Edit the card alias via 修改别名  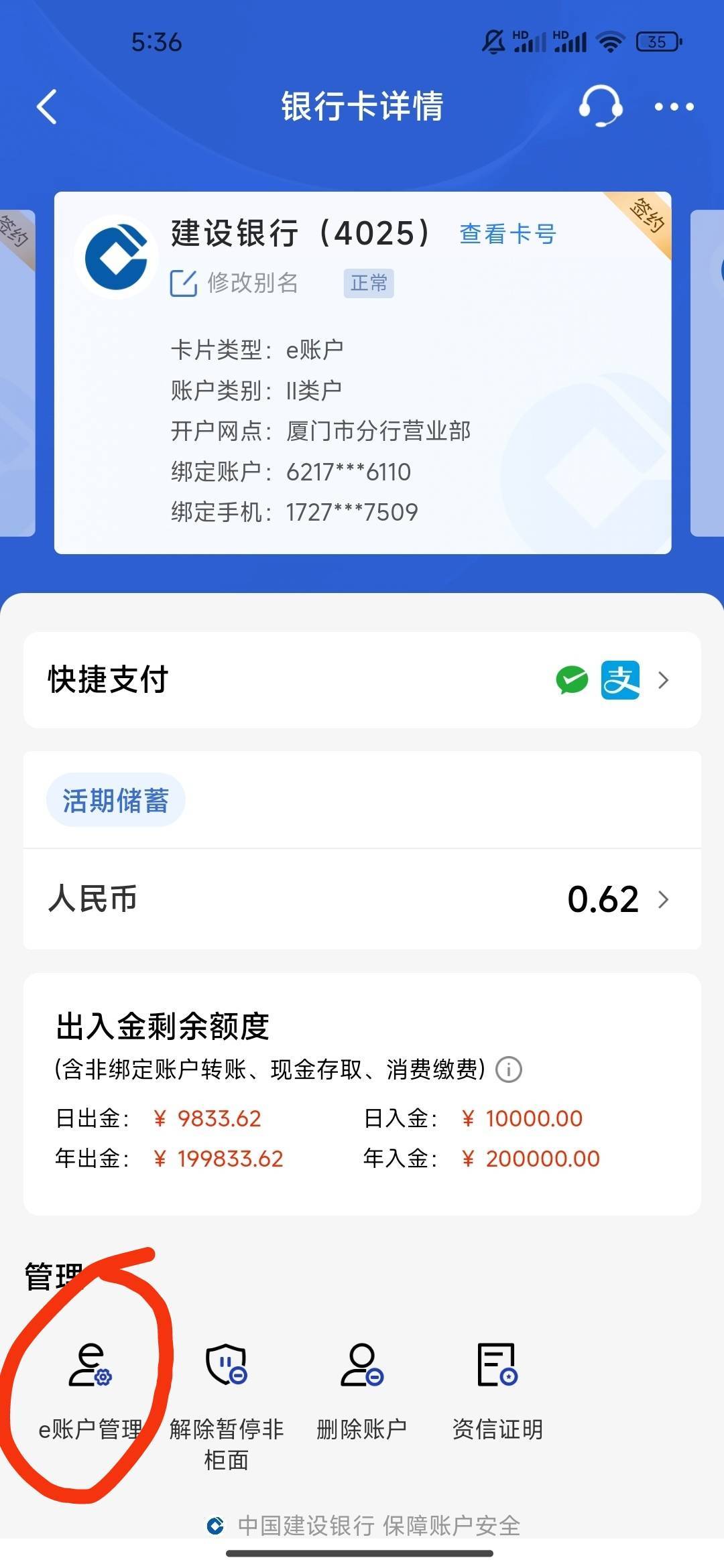(x=233, y=283)
